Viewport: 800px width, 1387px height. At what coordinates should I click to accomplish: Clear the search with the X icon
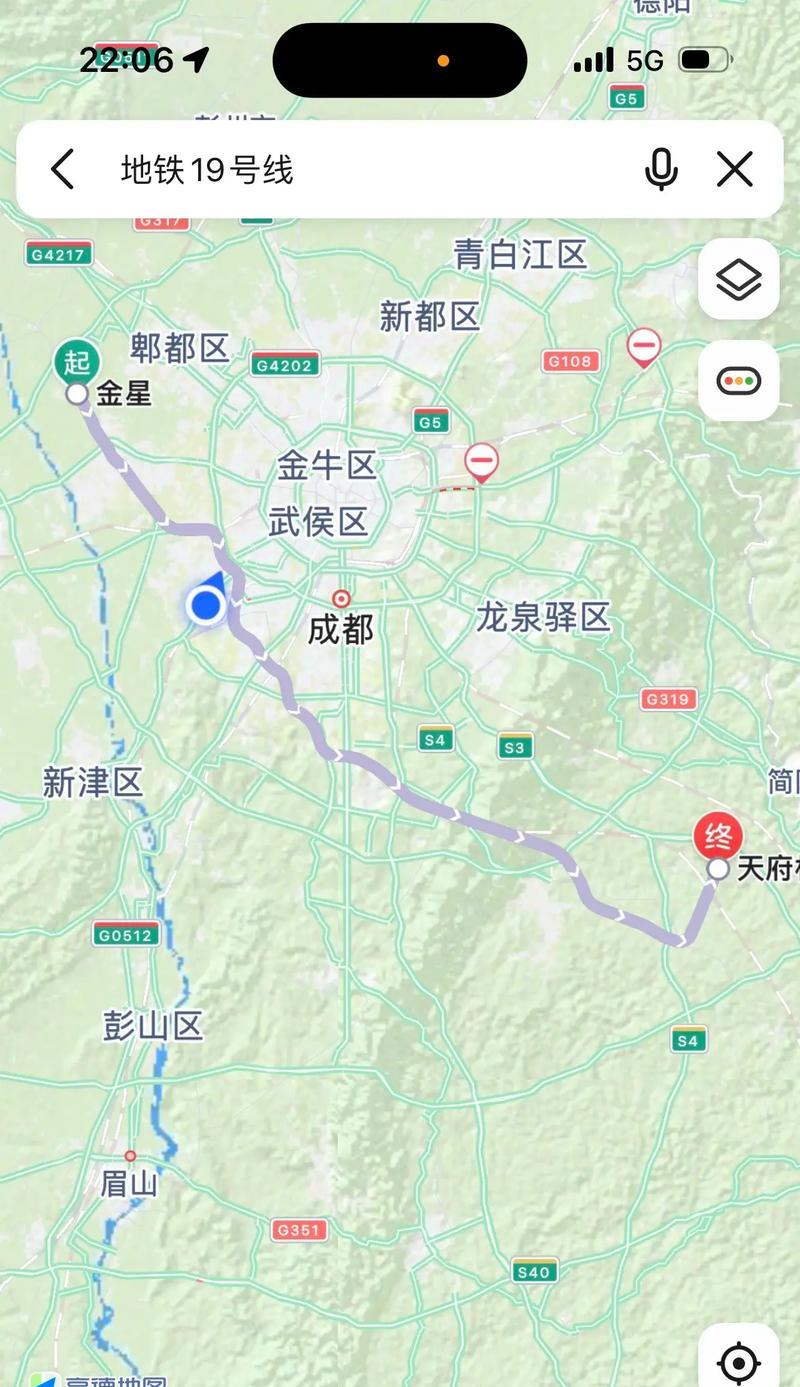coord(735,169)
